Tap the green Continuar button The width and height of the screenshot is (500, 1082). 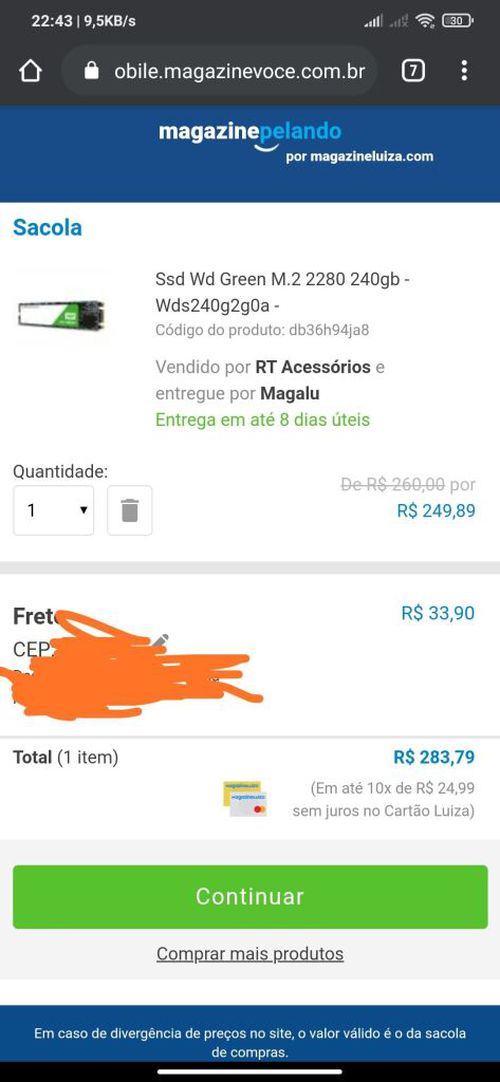click(x=250, y=896)
